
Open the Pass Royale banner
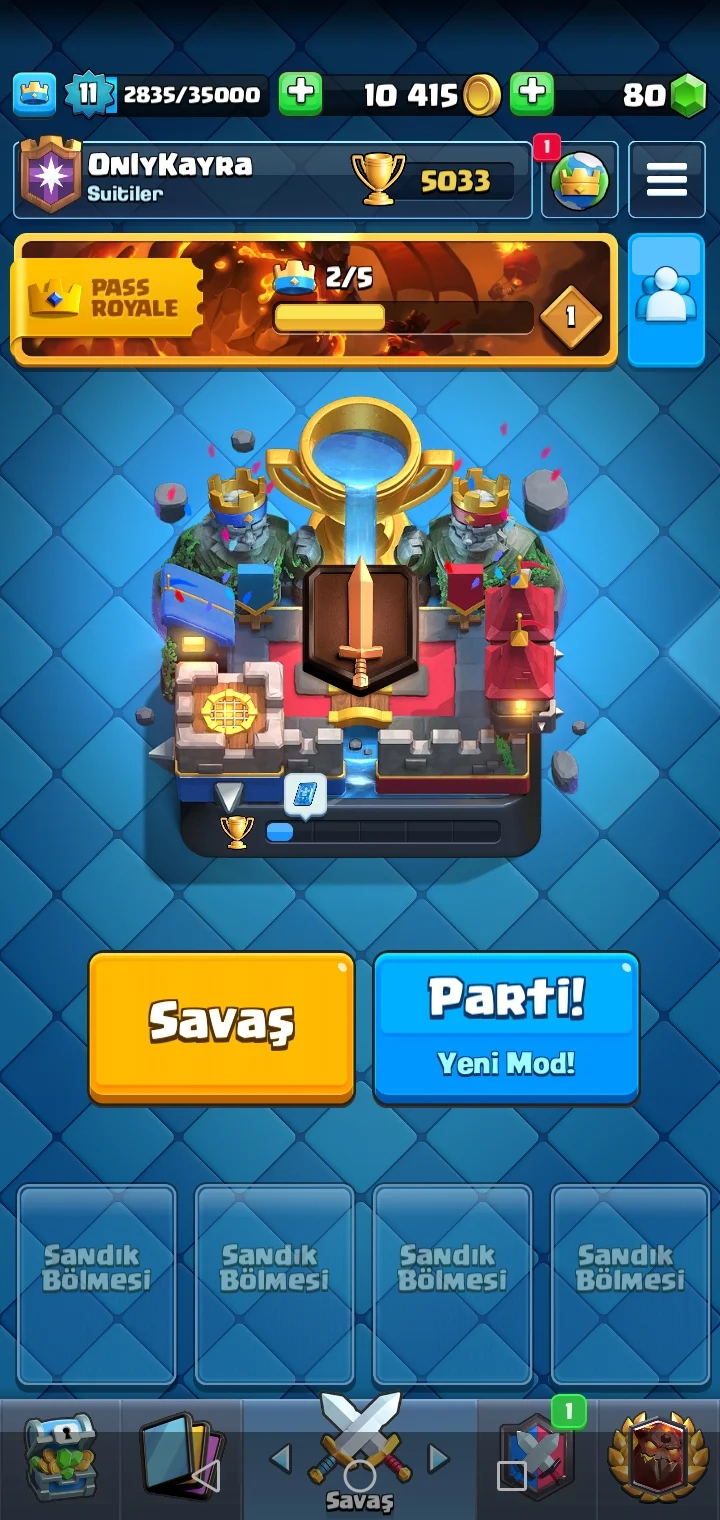(314, 300)
